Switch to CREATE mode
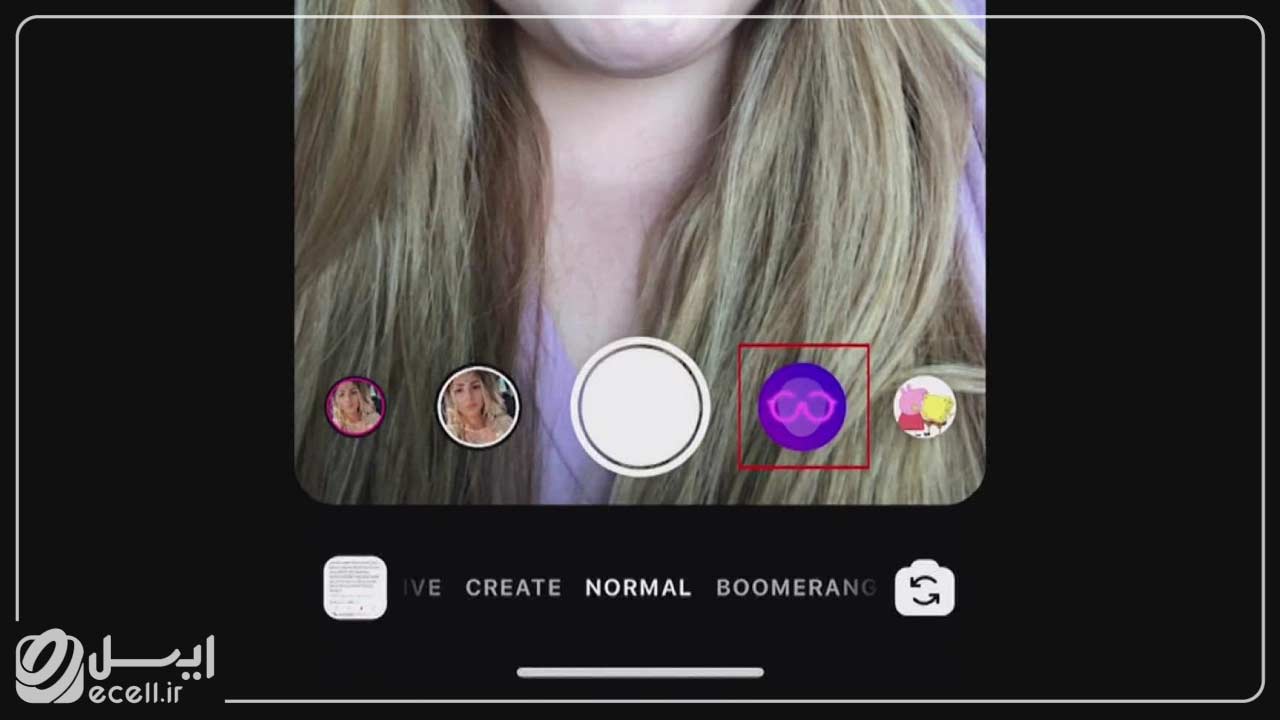This screenshot has height=720, width=1280. coord(513,588)
